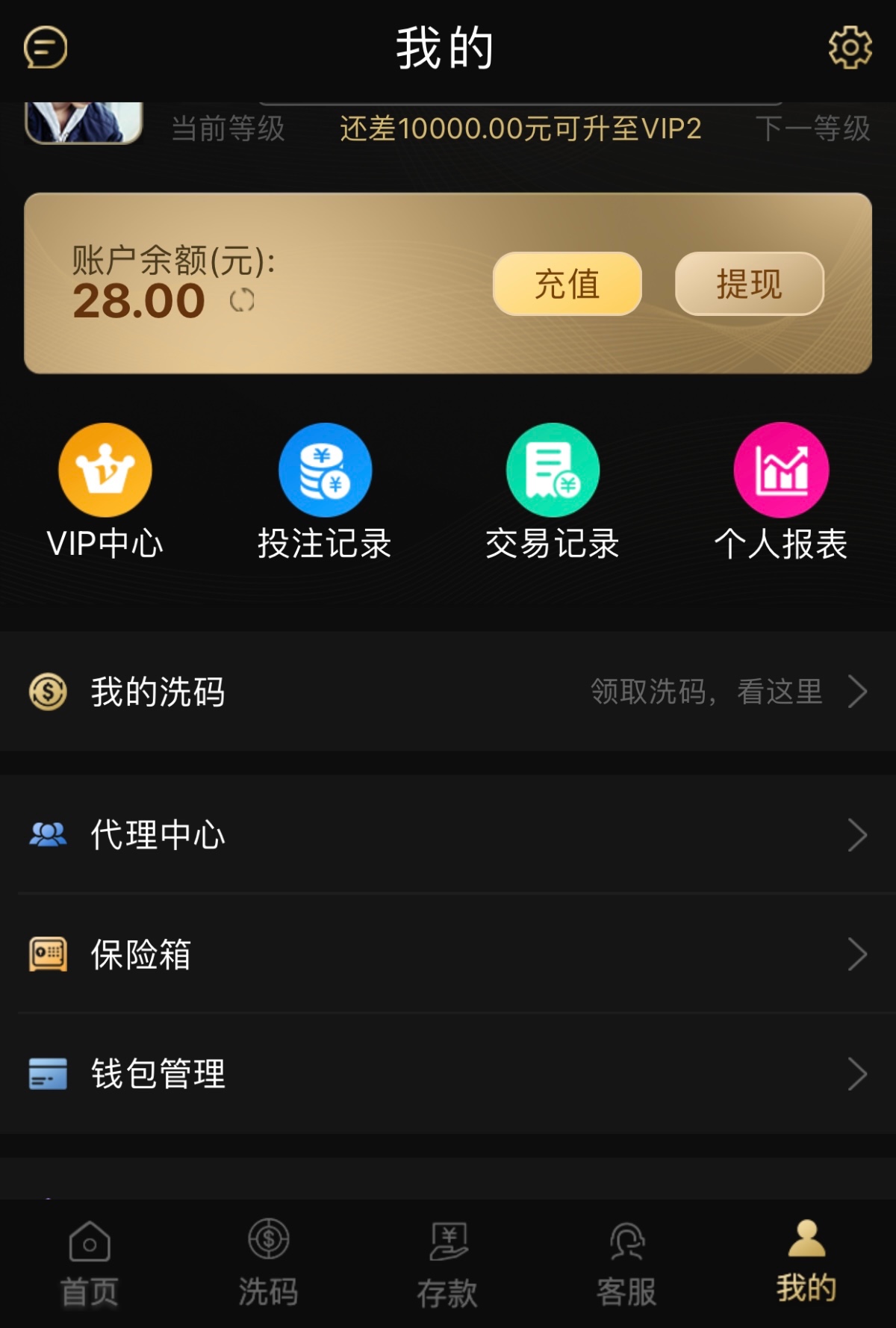The image size is (896, 1328).
Task: Open the 我的洗码 row
Action: click(x=448, y=692)
